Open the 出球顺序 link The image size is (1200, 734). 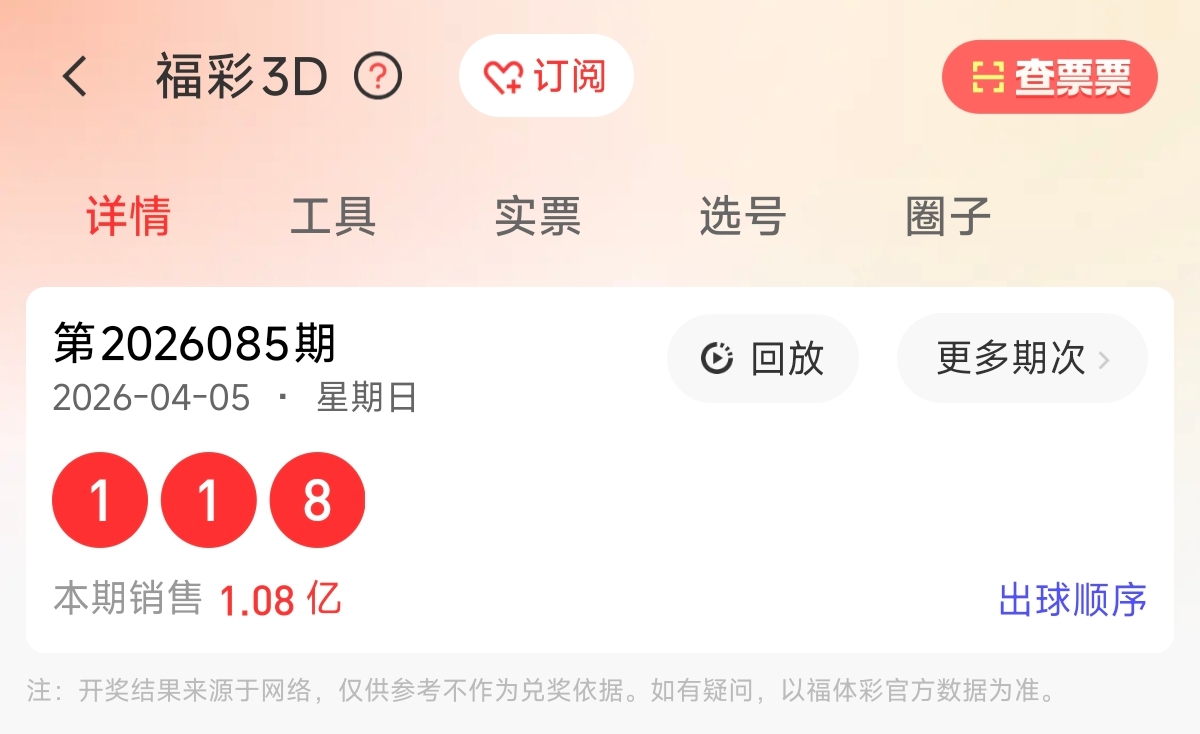click(x=1072, y=600)
